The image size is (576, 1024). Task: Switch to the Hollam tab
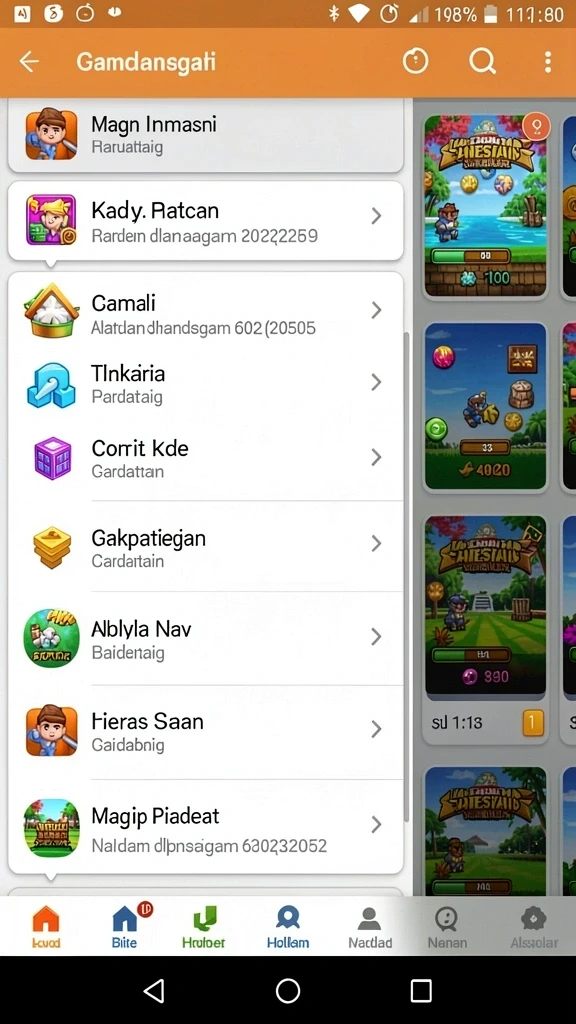[287, 925]
